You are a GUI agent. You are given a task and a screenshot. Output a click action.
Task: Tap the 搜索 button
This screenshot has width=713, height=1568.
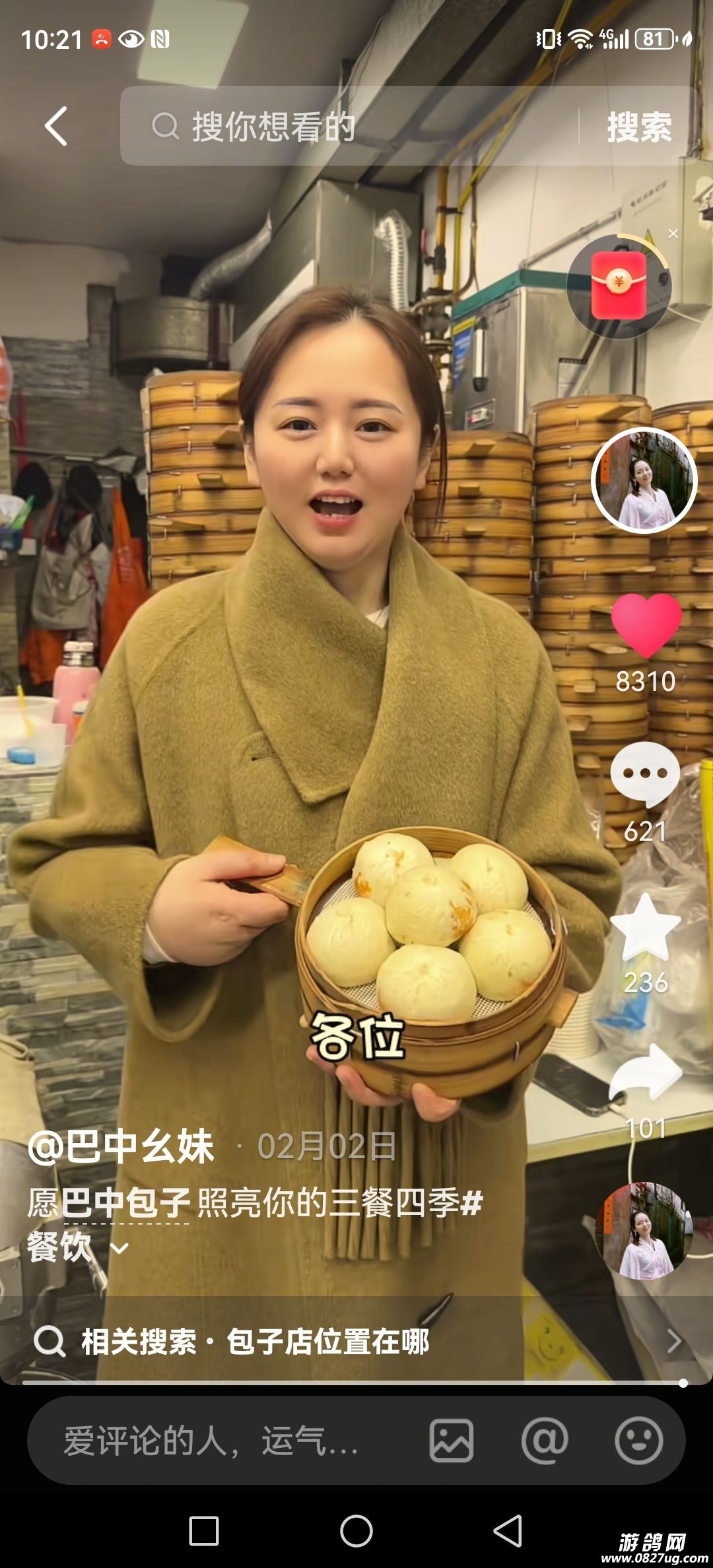tap(638, 127)
